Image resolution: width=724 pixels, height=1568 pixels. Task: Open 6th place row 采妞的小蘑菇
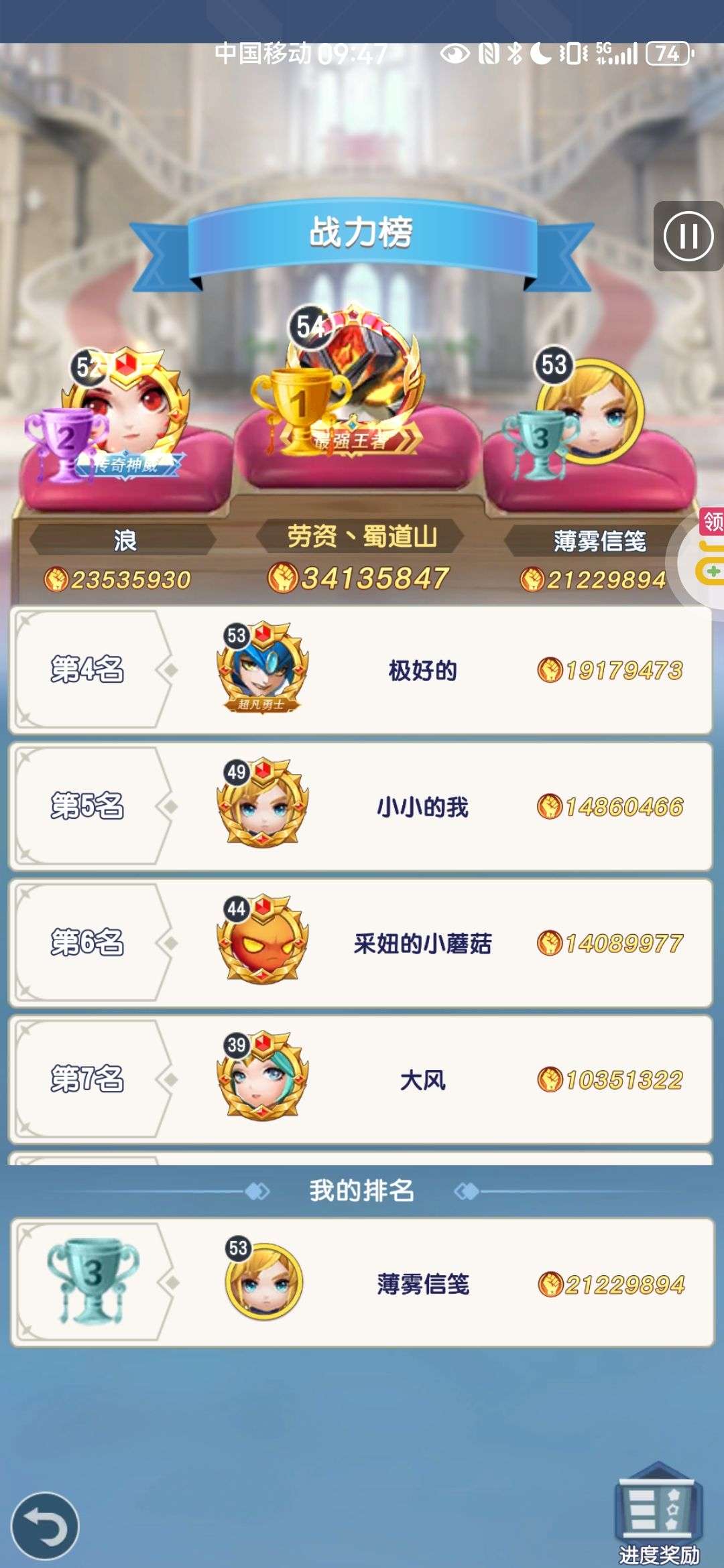pos(360,943)
